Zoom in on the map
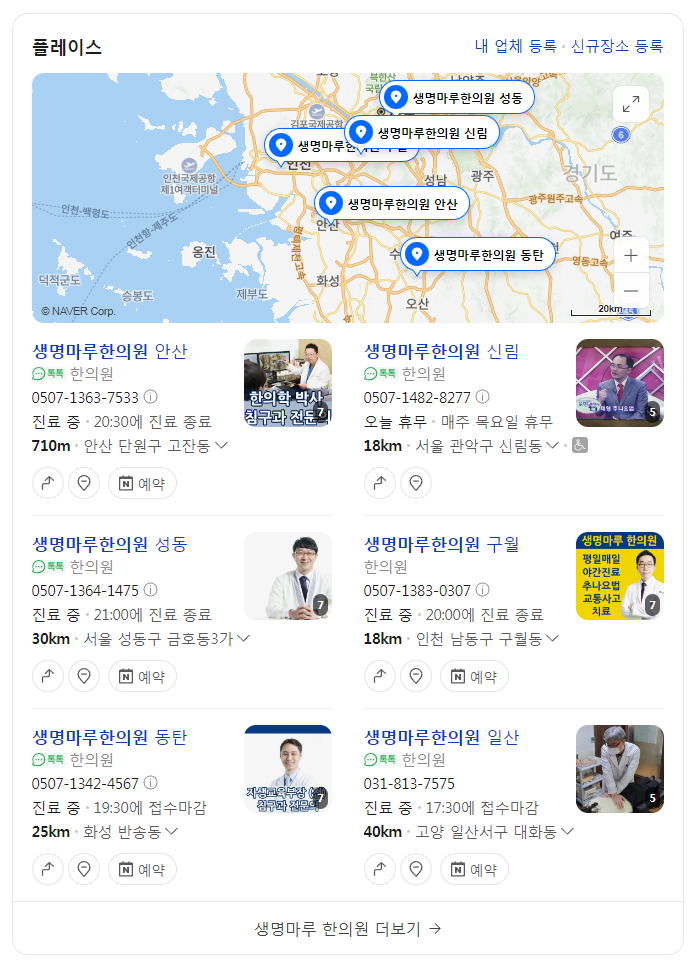The image size is (696, 963). (x=631, y=255)
